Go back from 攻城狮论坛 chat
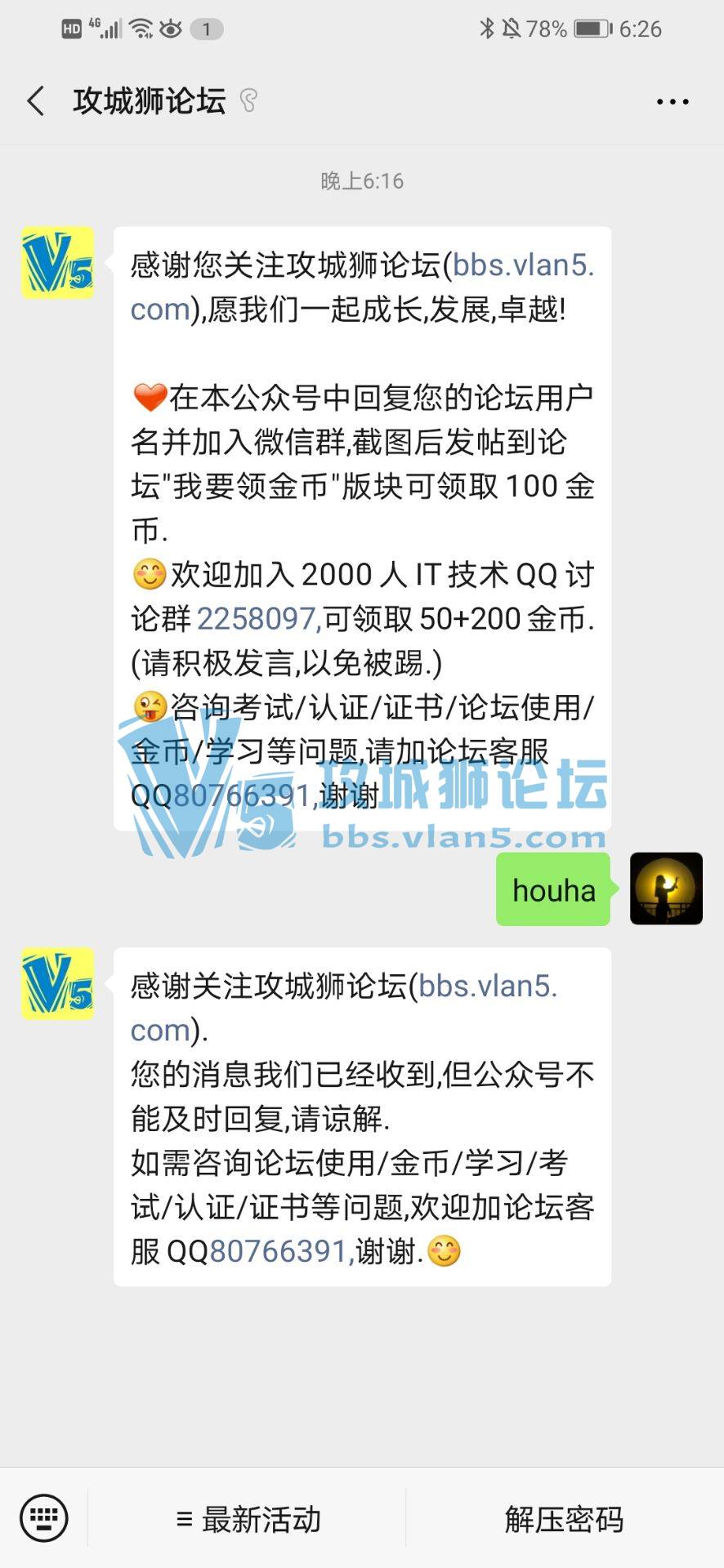 36,101
